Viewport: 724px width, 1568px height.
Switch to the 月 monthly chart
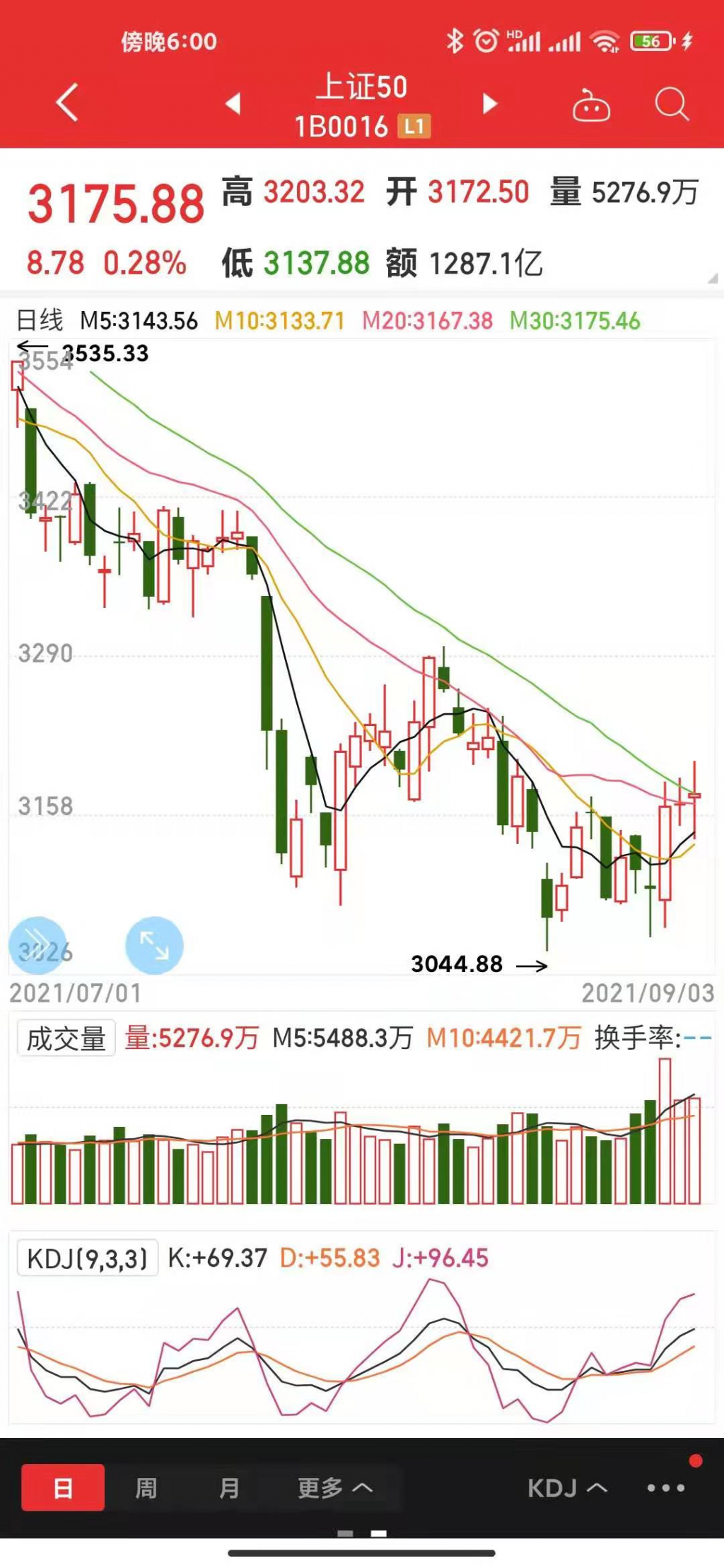pyautogui.click(x=229, y=1488)
